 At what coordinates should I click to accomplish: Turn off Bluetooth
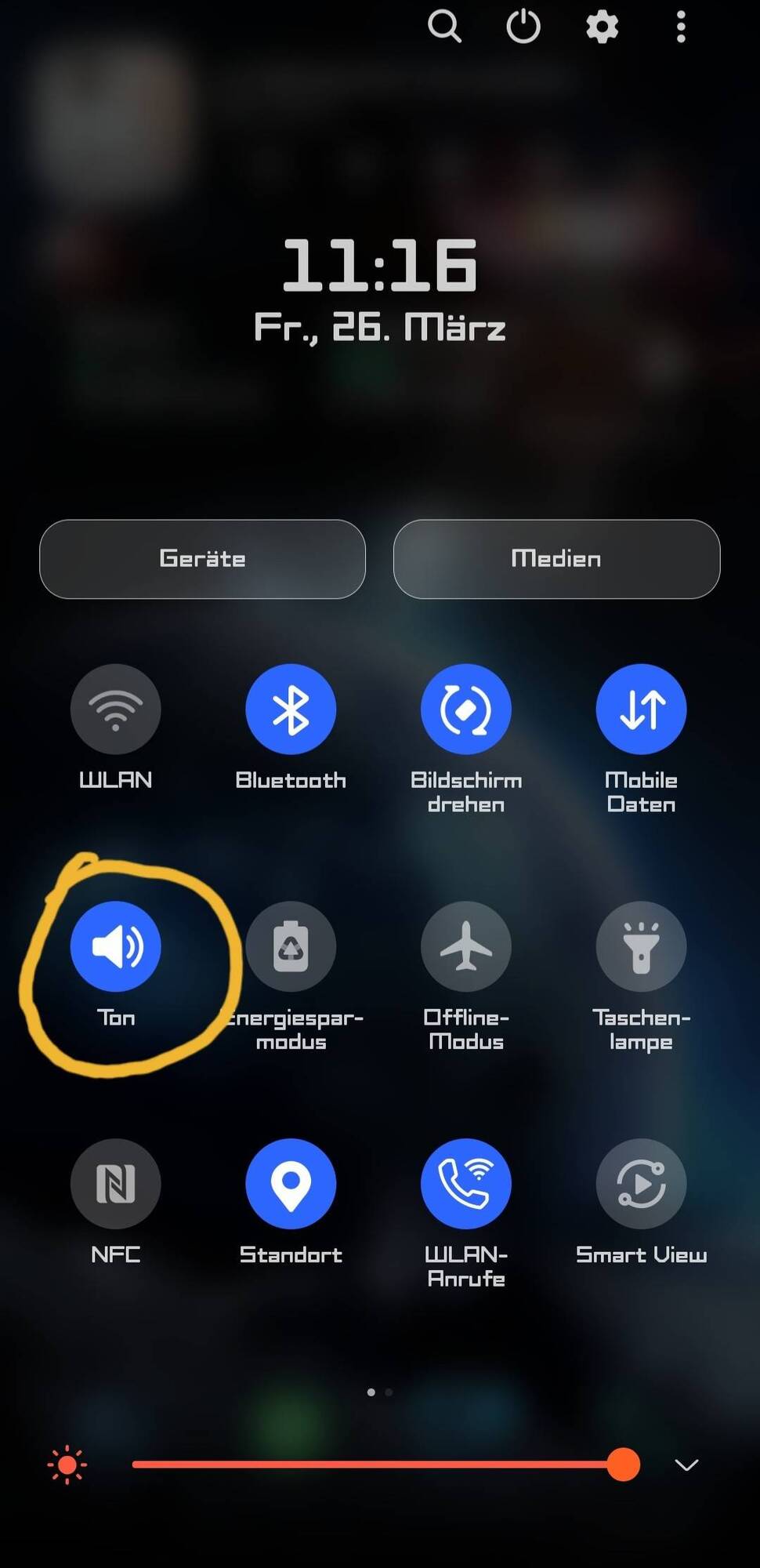click(291, 710)
